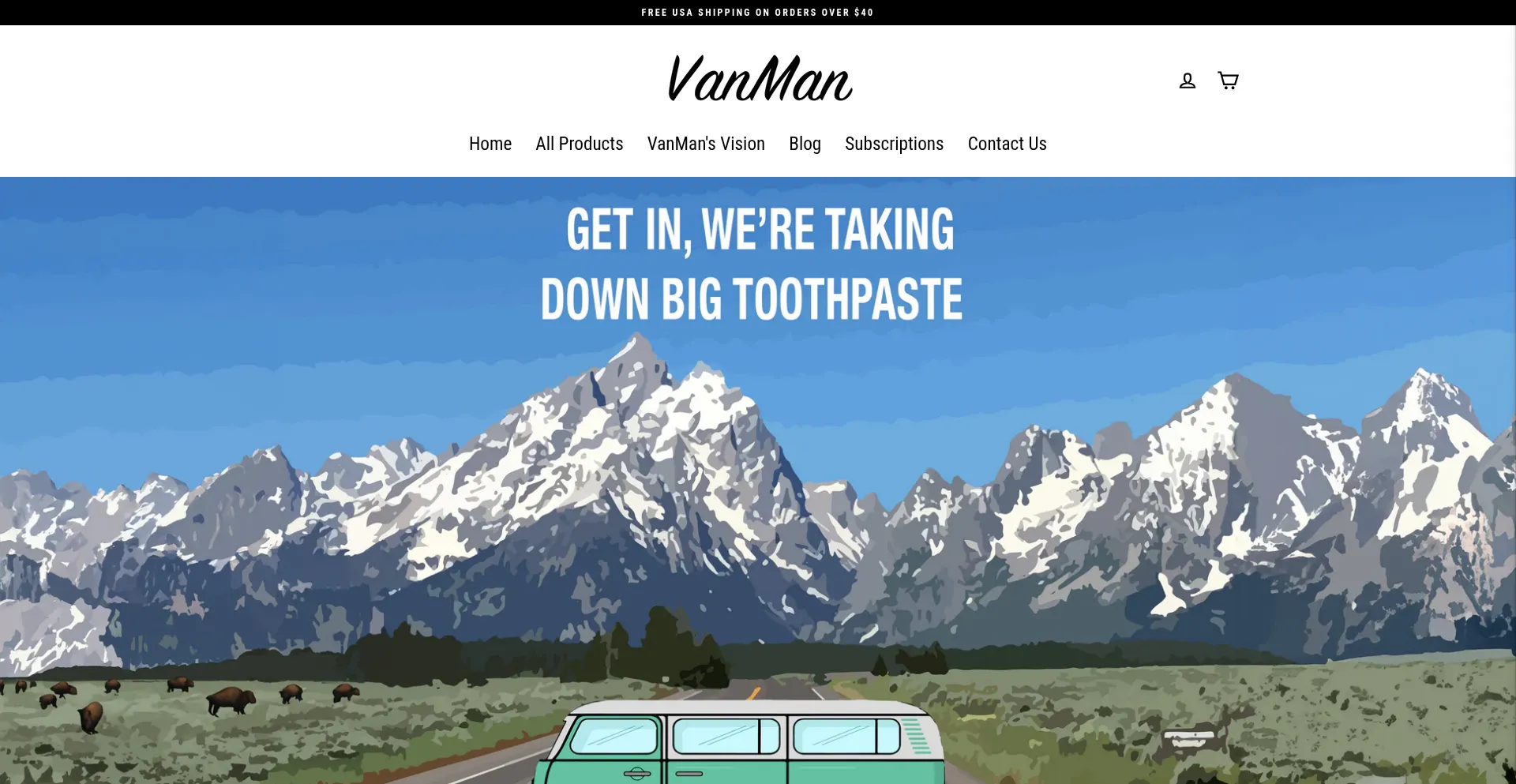This screenshot has width=1516, height=784.
Task: Go to the Home page
Action: point(490,144)
